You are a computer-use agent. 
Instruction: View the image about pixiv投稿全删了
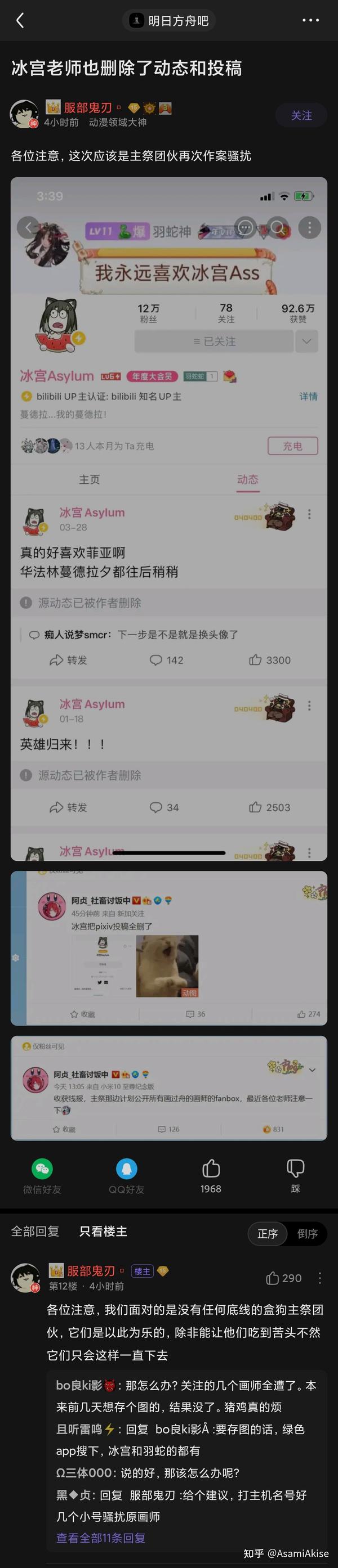168,948
